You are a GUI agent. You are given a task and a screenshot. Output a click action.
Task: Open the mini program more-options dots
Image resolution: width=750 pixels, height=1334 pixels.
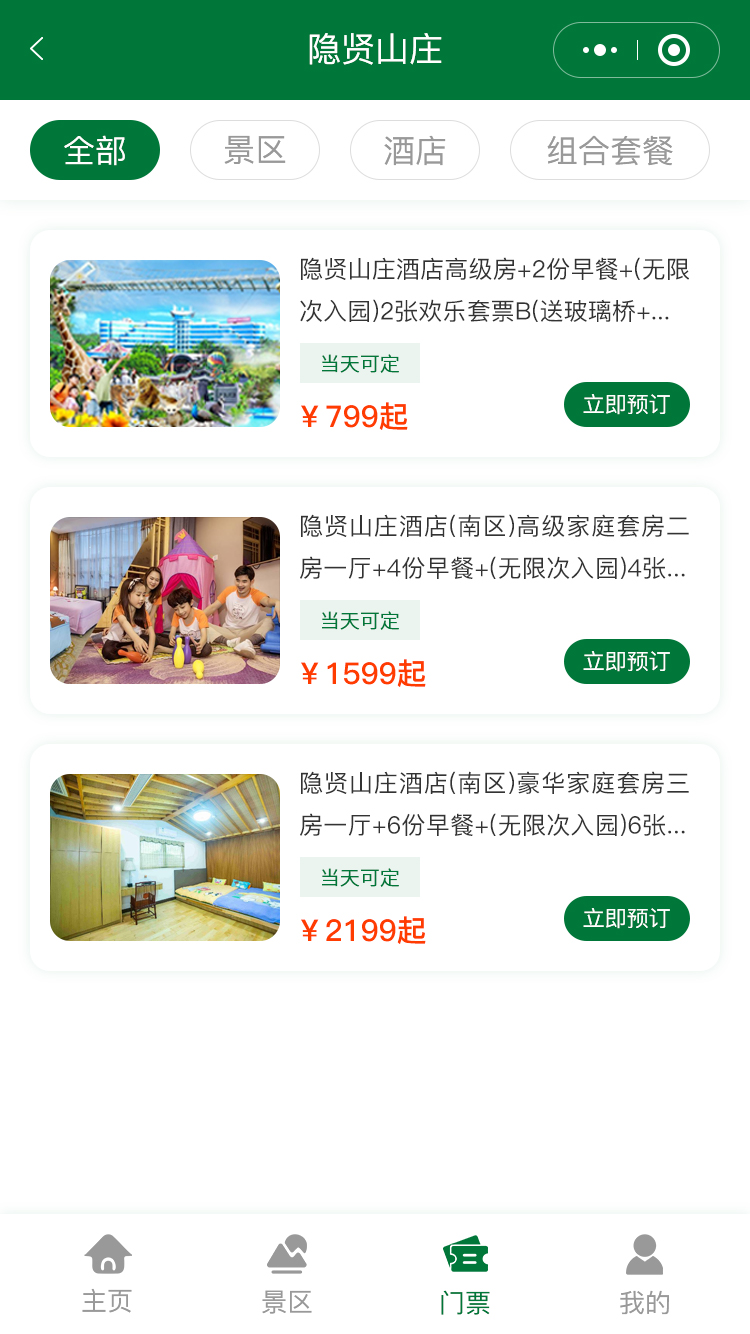(x=599, y=50)
